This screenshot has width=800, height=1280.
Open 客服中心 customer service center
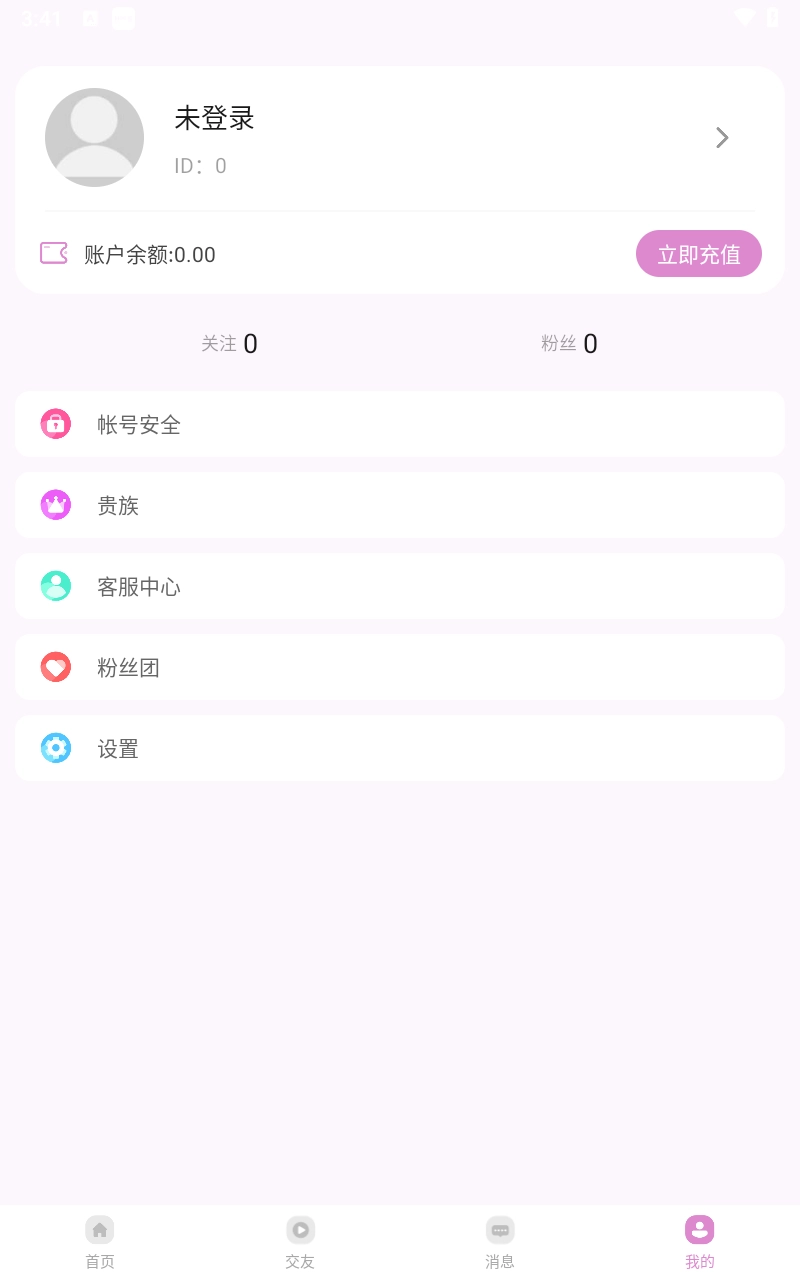click(400, 586)
